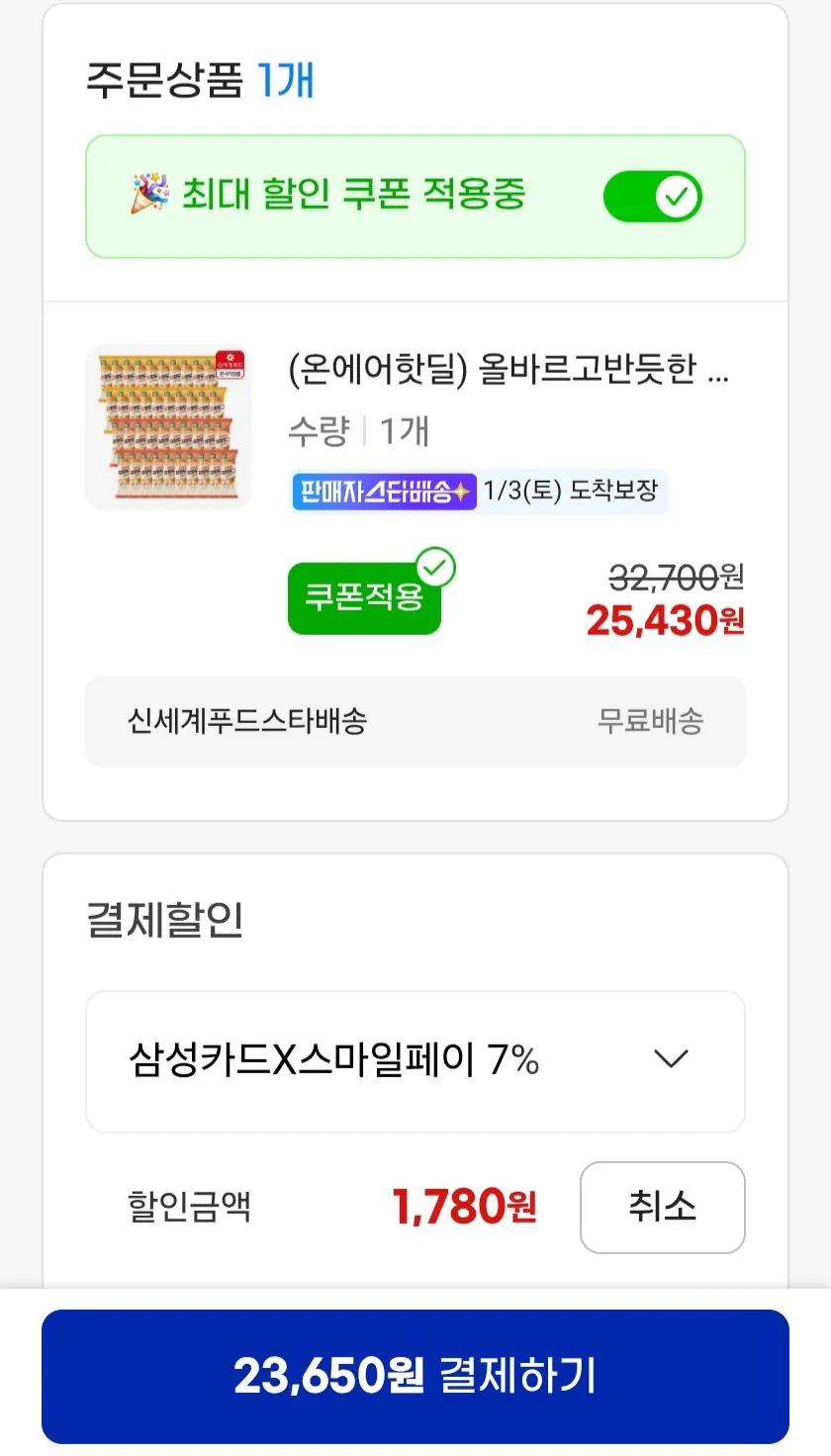Click the sparkle icon on the 스타배송 badge
The width and height of the screenshot is (831, 1456).
(x=459, y=491)
